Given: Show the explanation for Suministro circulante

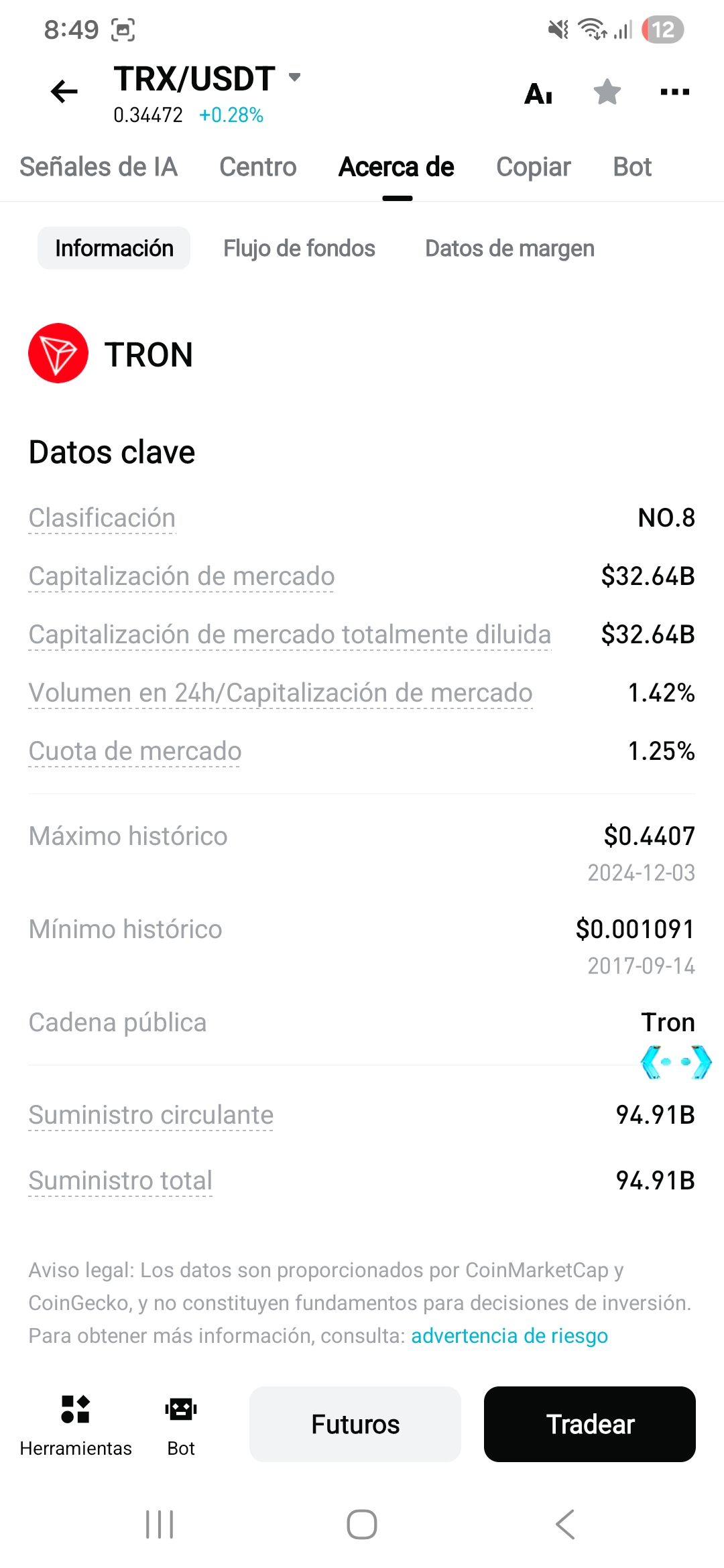Looking at the screenshot, I should click(151, 1115).
